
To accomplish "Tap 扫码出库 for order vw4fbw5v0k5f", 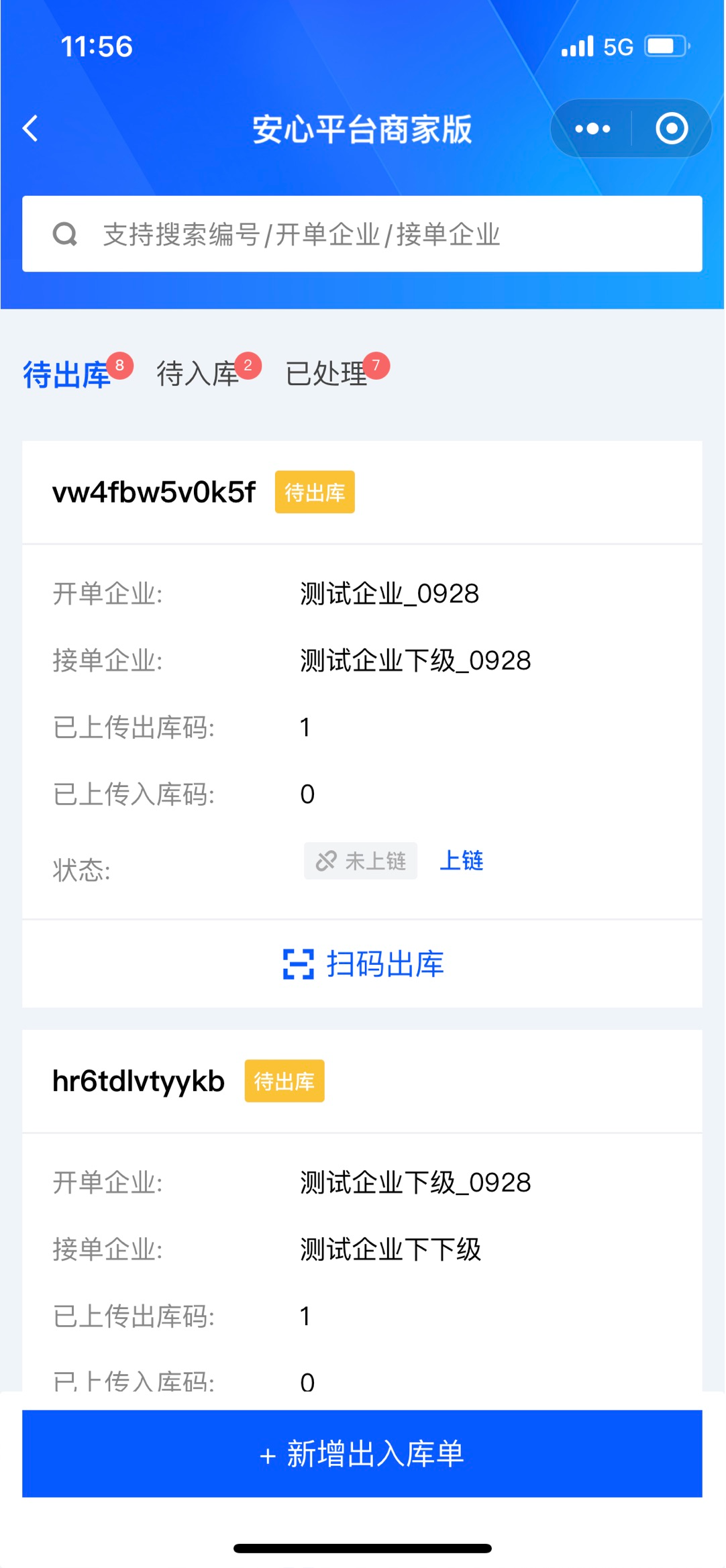I will (362, 964).
